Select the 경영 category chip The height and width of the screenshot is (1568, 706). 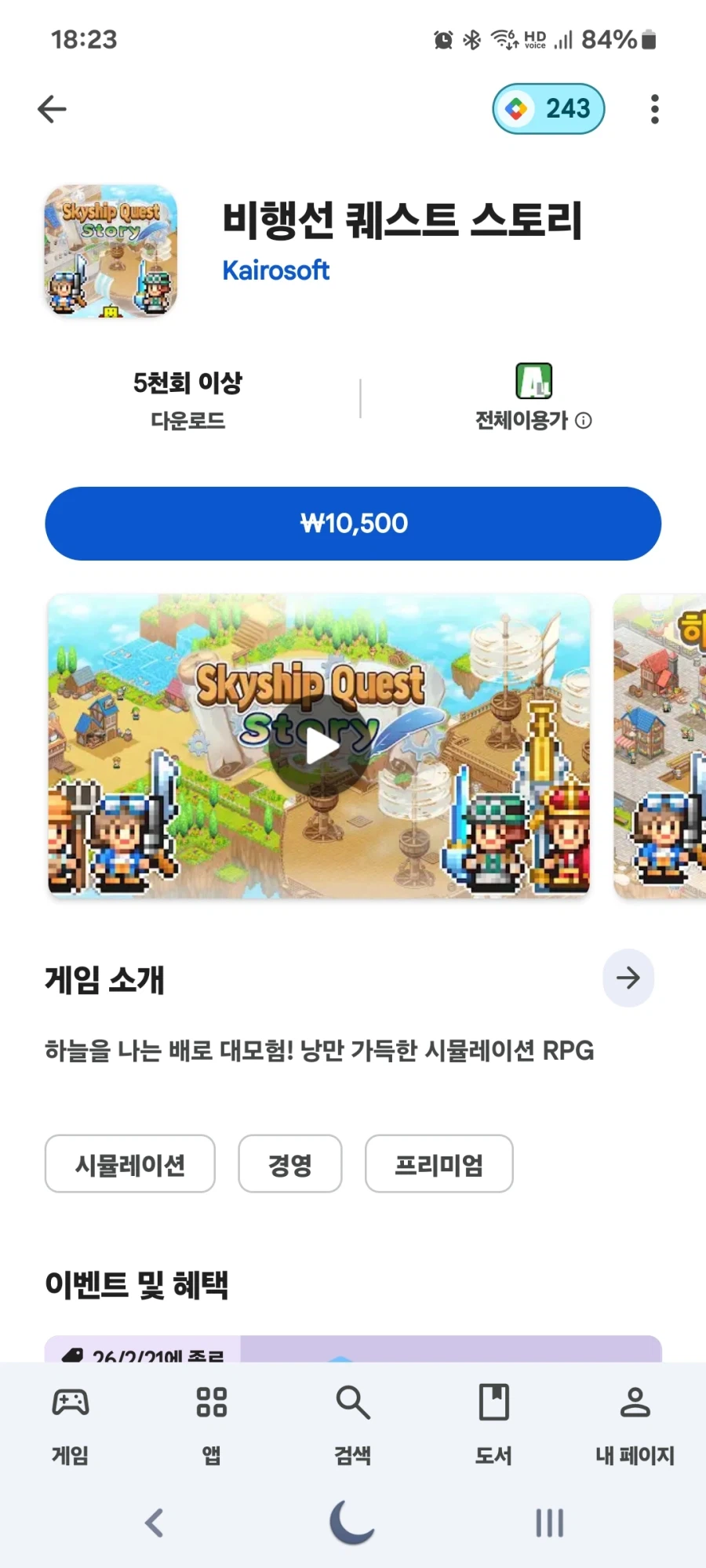[x=289, y=1165]
